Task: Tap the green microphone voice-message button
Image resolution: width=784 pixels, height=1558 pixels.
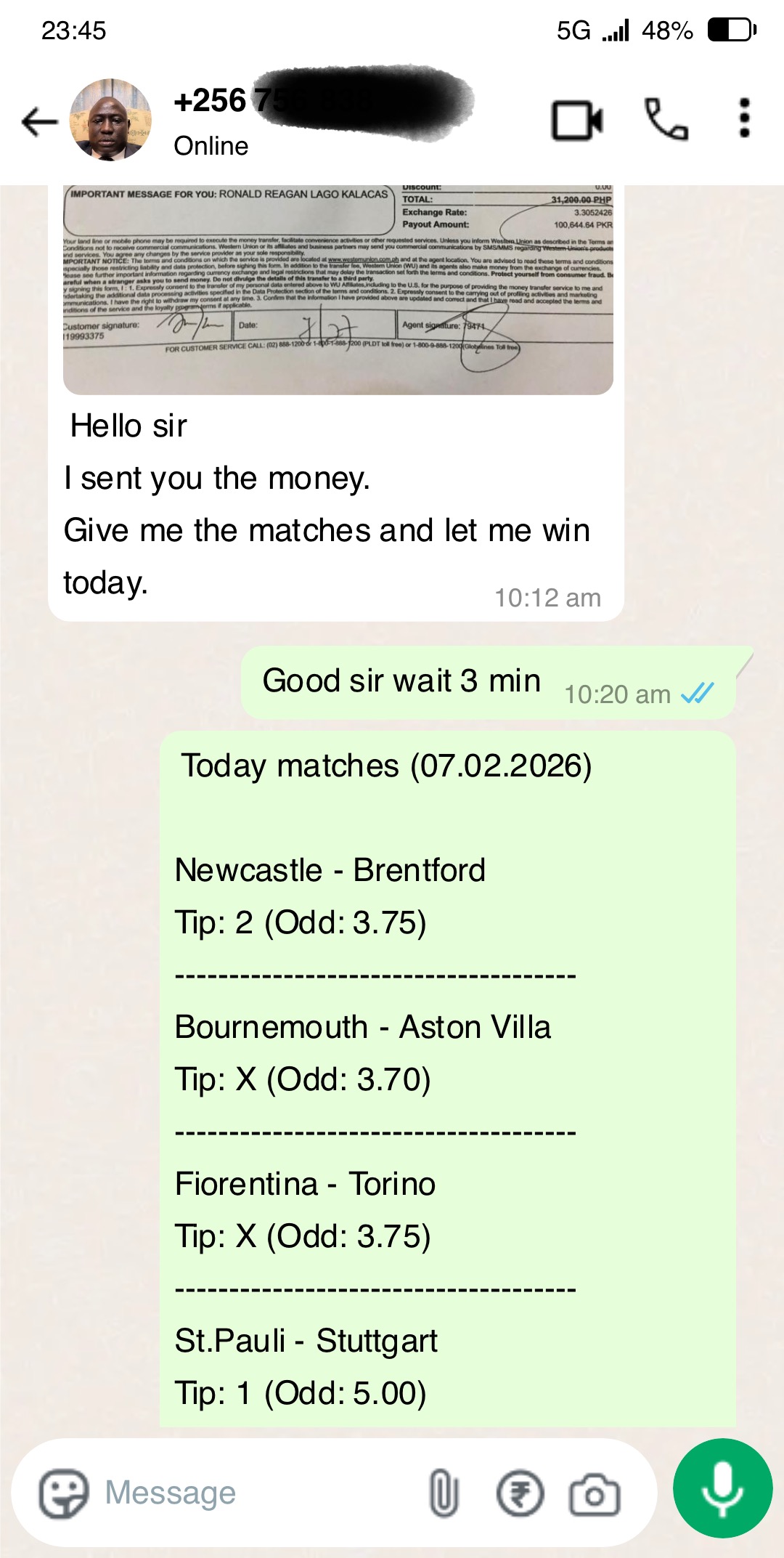Action: click(722, 1488)
